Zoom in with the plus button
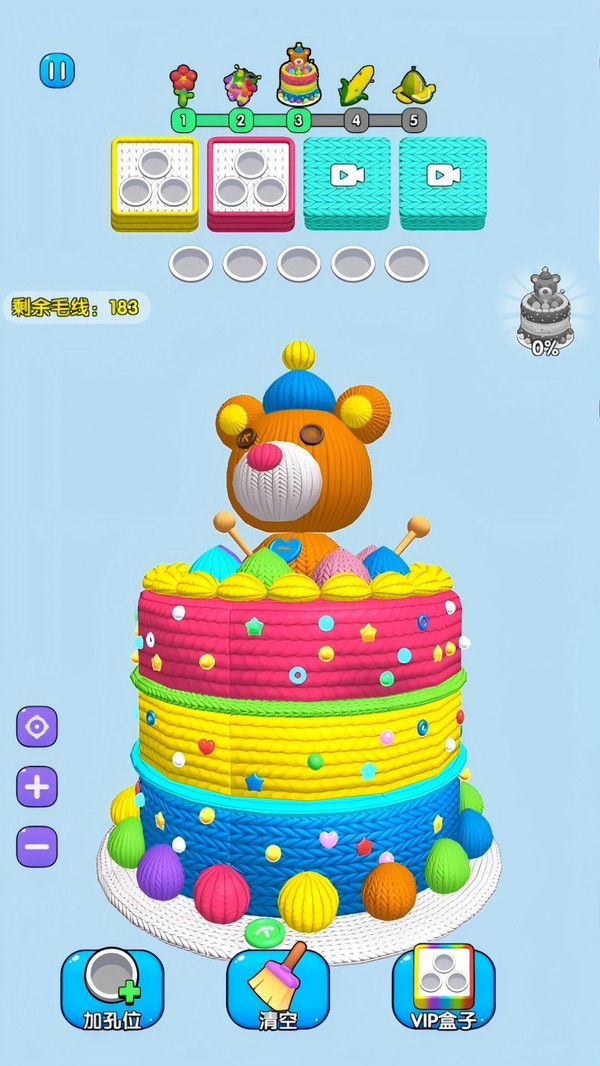Image resolution: width=600 pixels, height=1066 pixels. pyautogui.click(x=37, y=787)
